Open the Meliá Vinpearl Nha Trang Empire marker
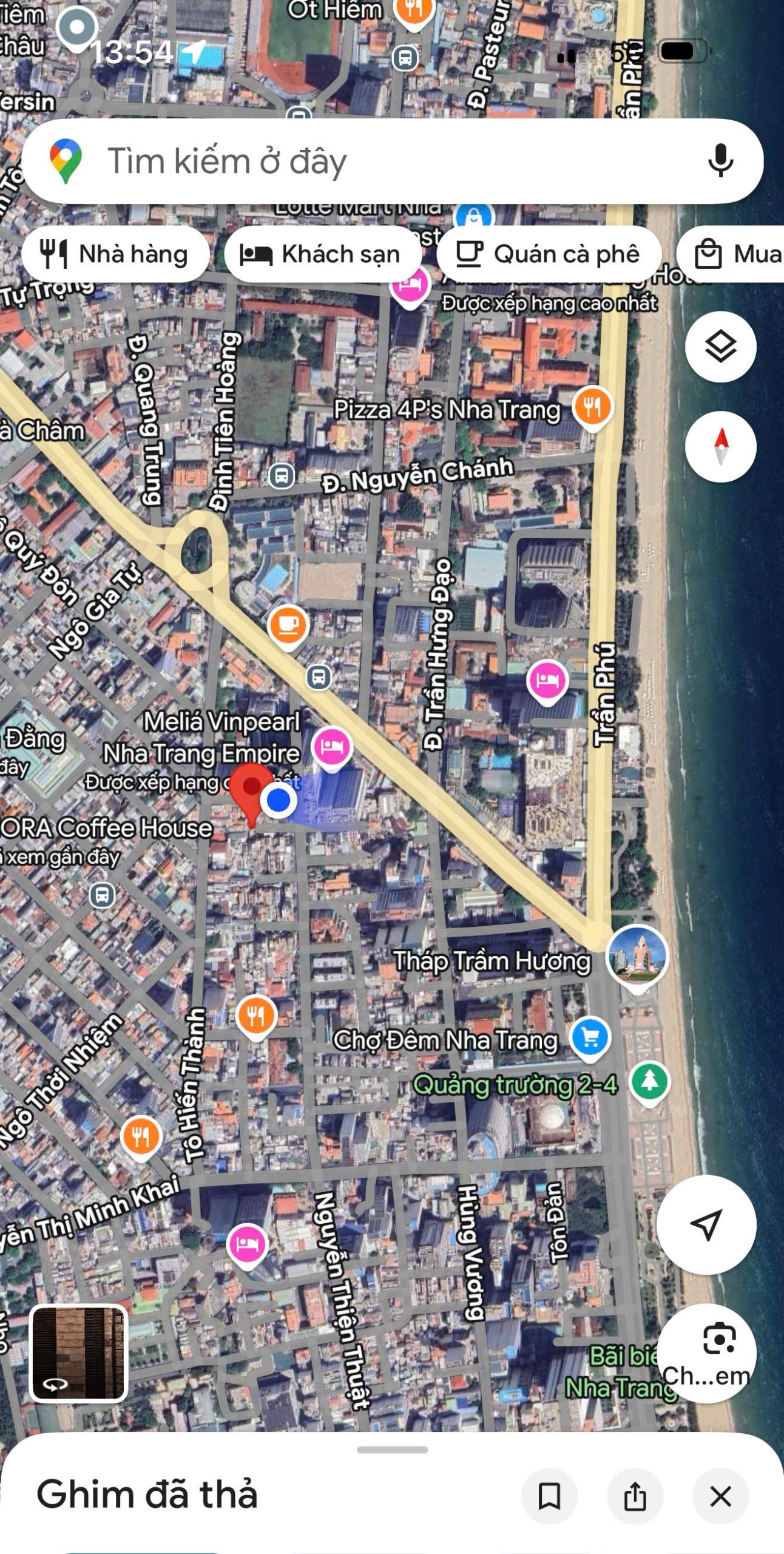784x1554 pixels. [x=332, y=746]
